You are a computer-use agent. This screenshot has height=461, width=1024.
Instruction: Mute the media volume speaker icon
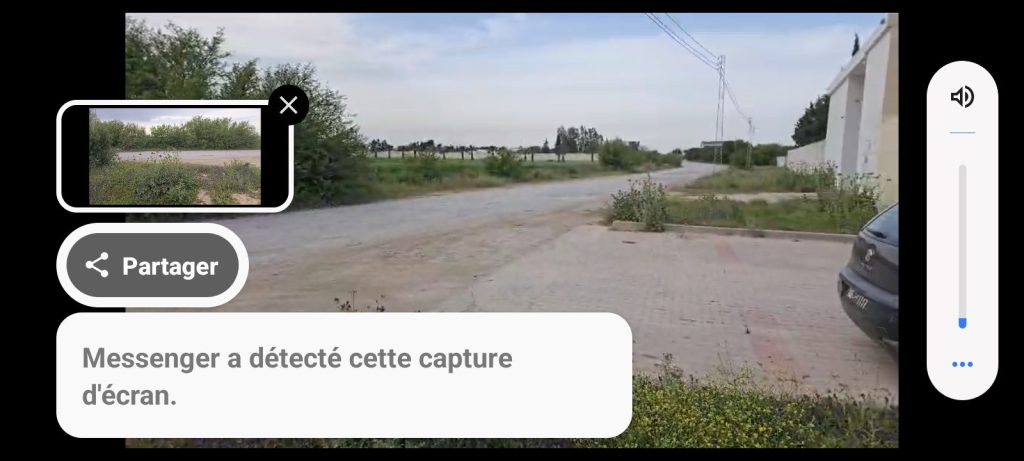point(962,97)
